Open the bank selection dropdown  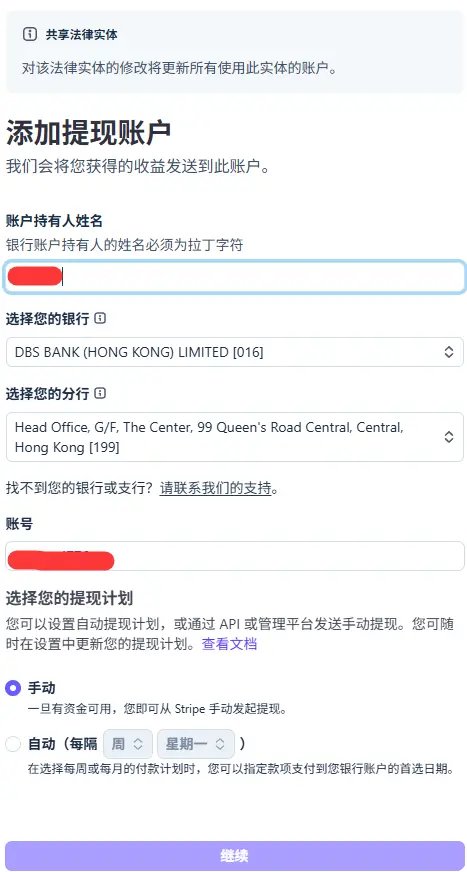[234, 352]
